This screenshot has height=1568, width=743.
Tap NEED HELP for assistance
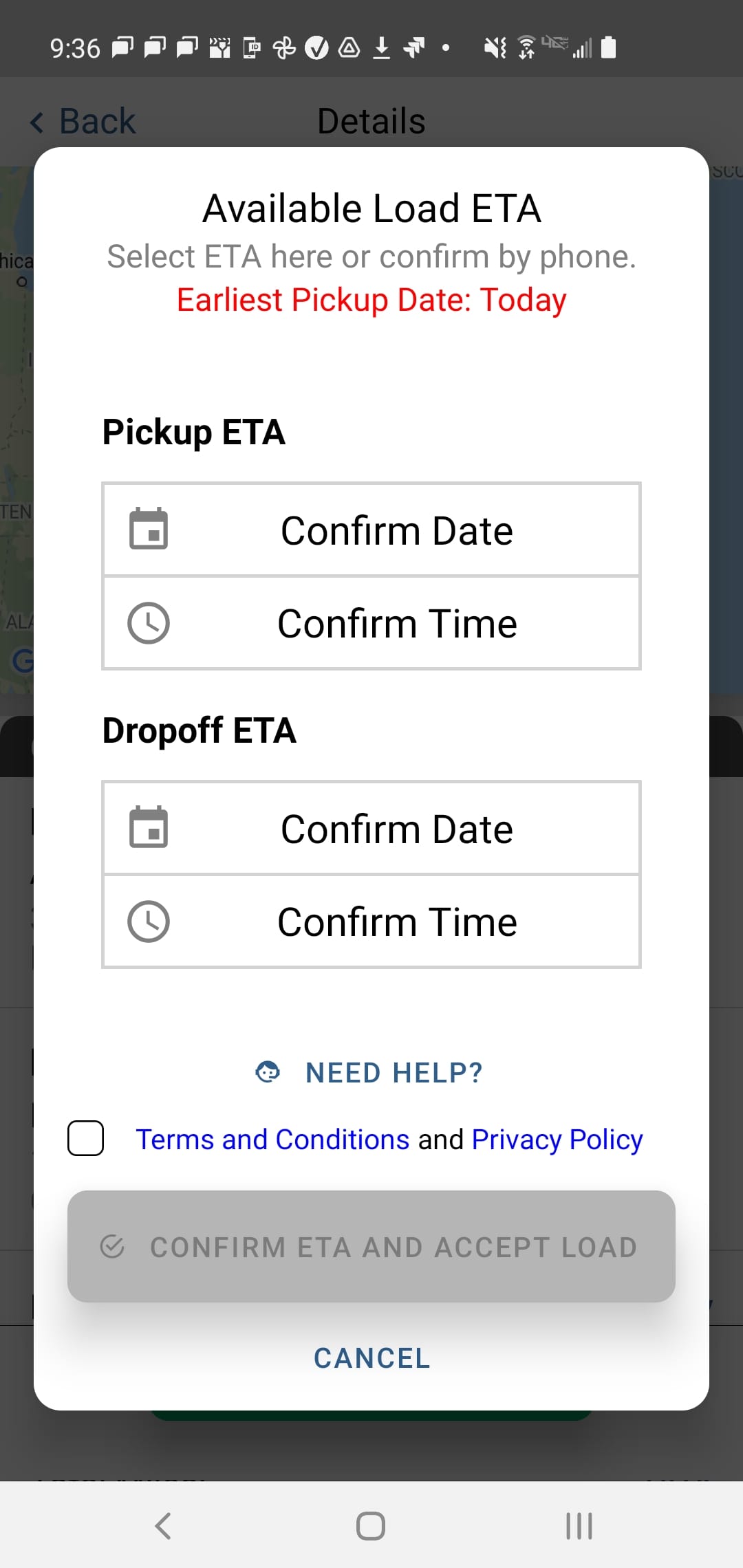392,1071
